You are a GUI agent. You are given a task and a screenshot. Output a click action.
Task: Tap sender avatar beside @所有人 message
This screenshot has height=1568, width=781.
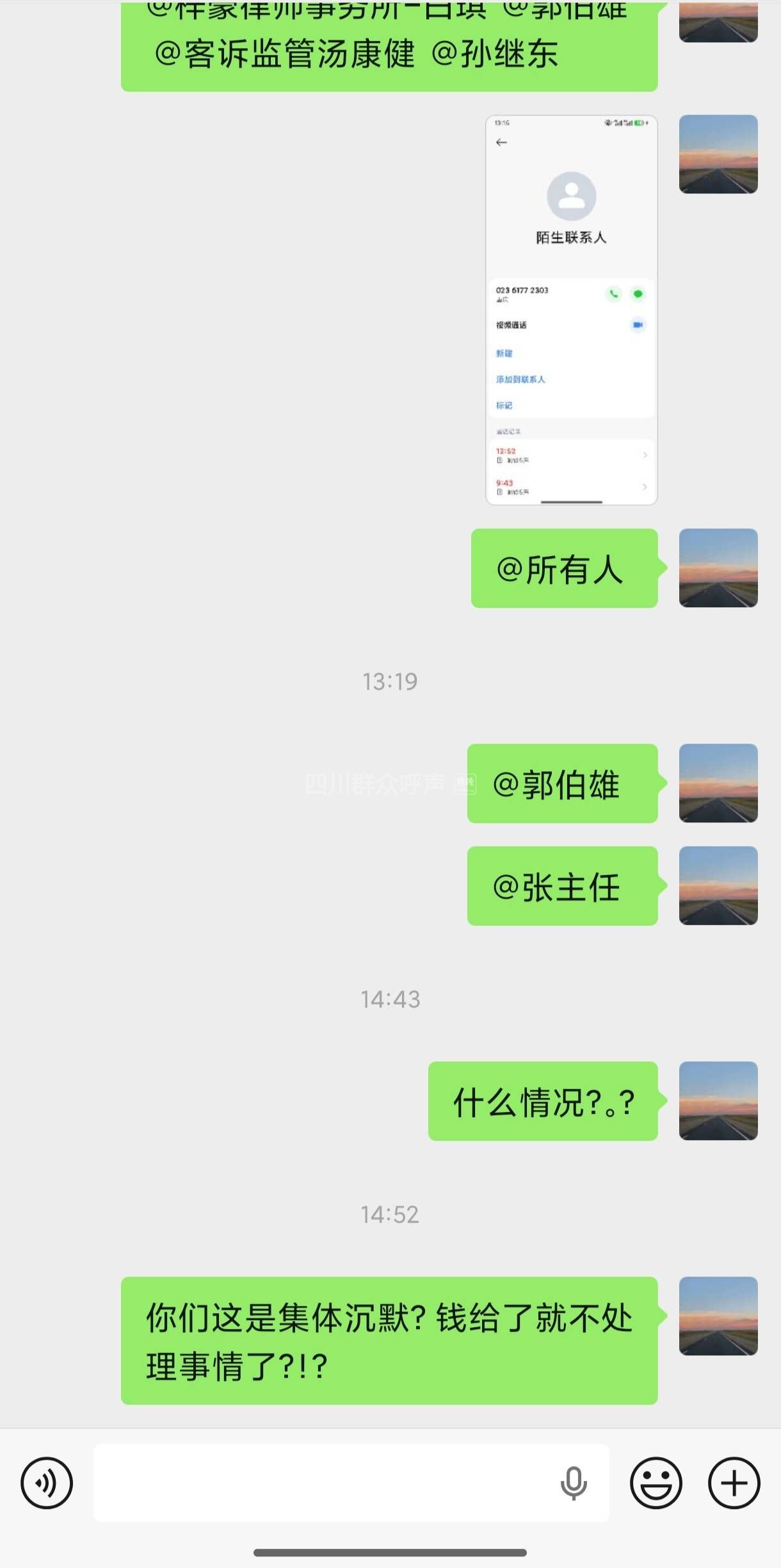point(718,568)
